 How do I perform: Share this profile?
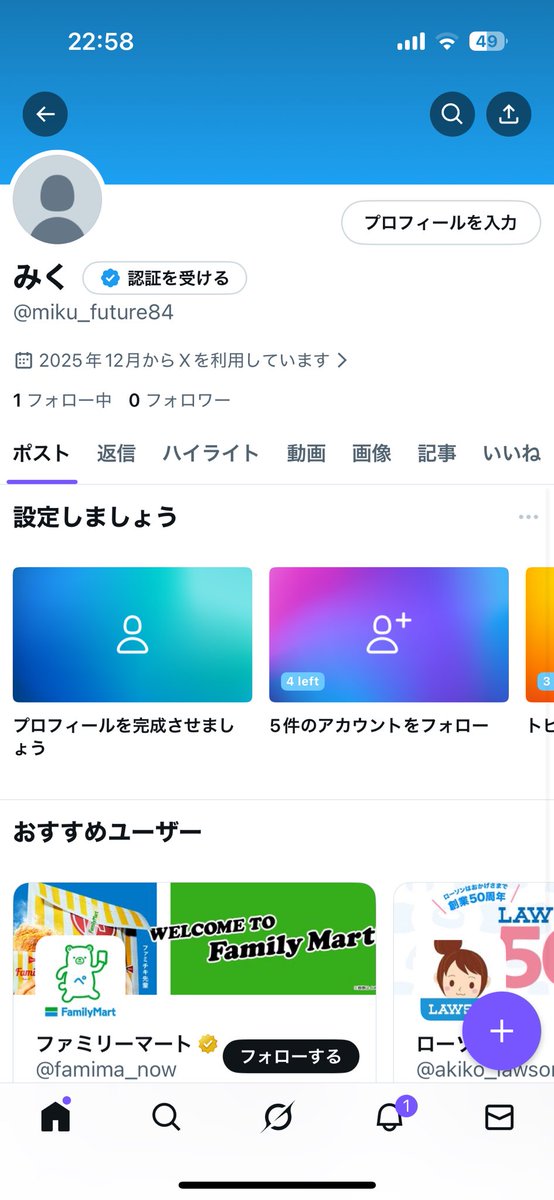tap(509, 114)
